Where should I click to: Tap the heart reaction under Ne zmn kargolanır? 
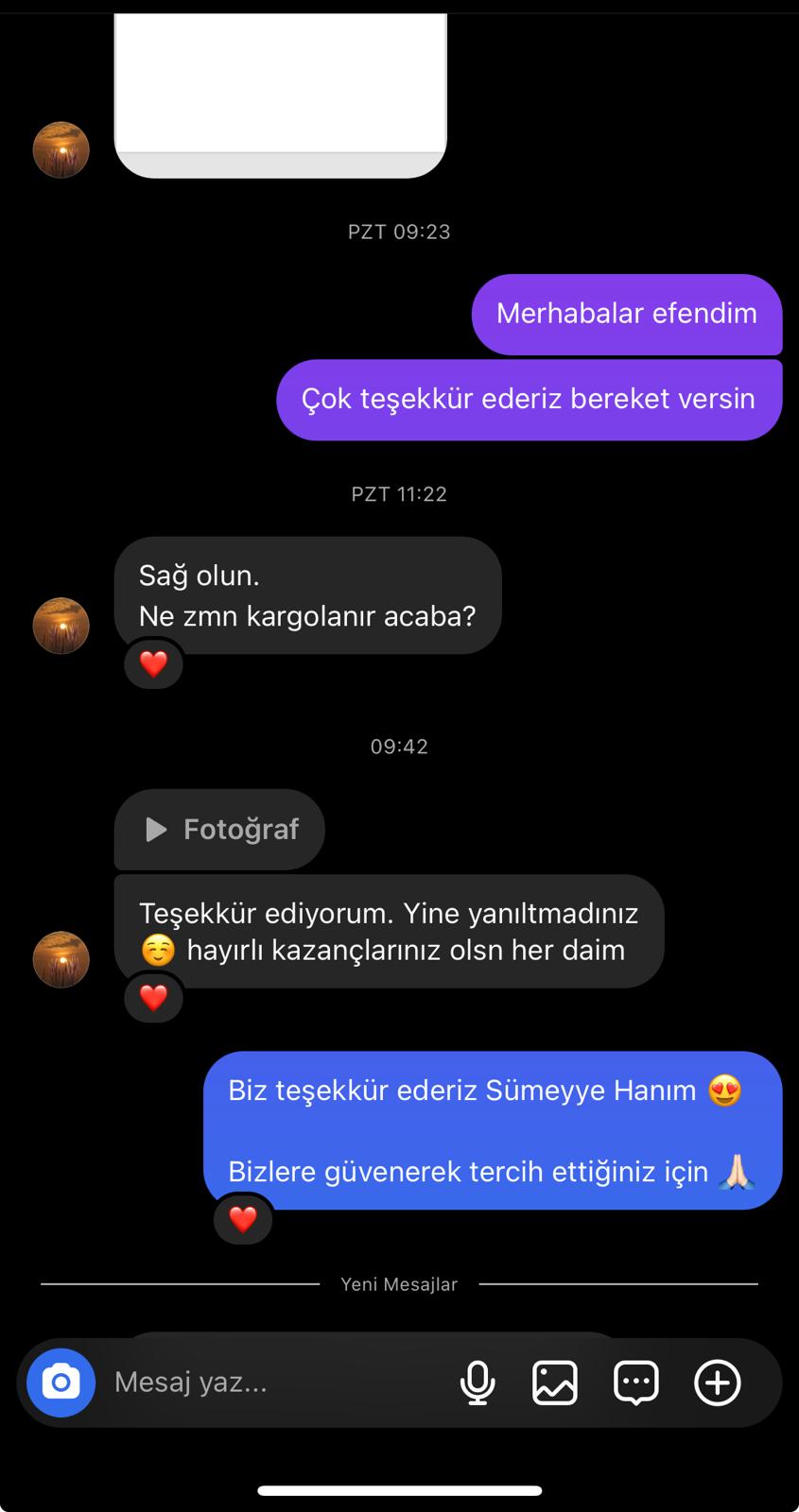(153, 663)
